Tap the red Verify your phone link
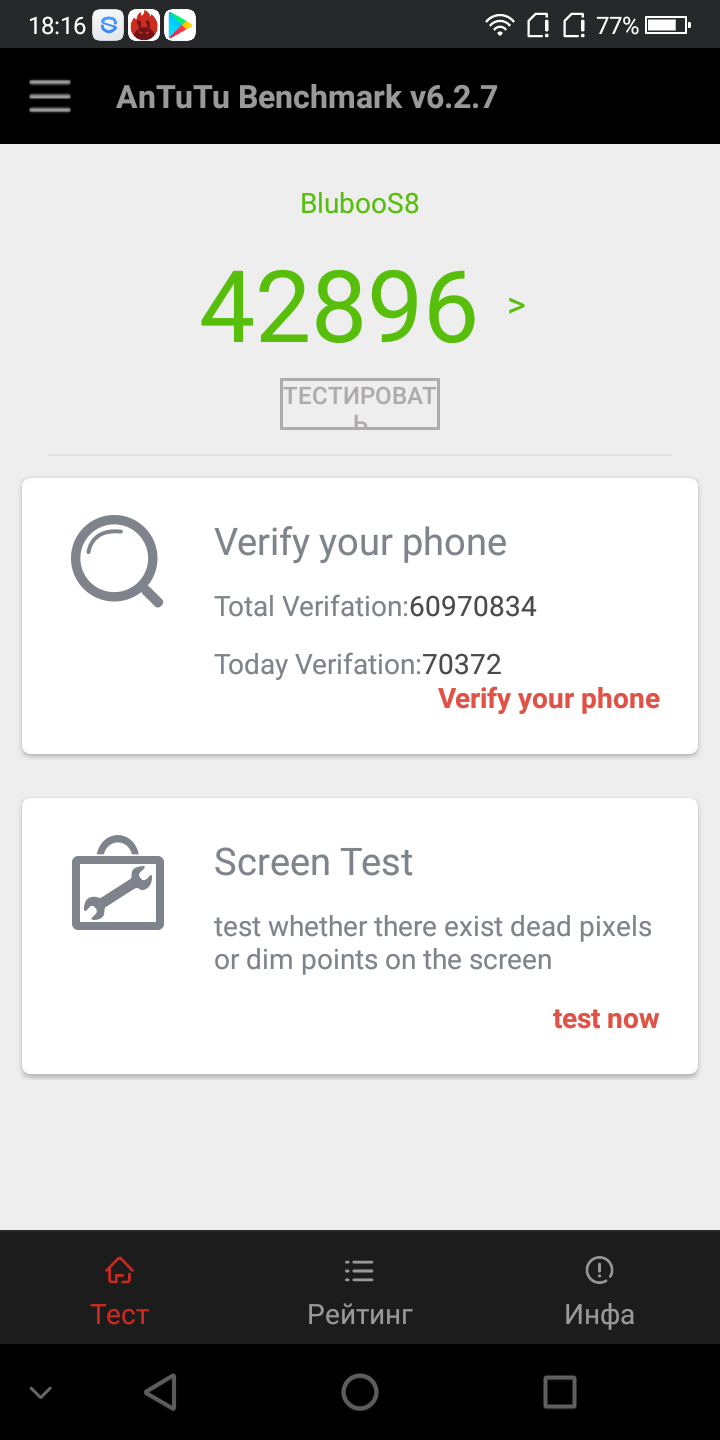The image size is (720, 1440). [548, 699]
